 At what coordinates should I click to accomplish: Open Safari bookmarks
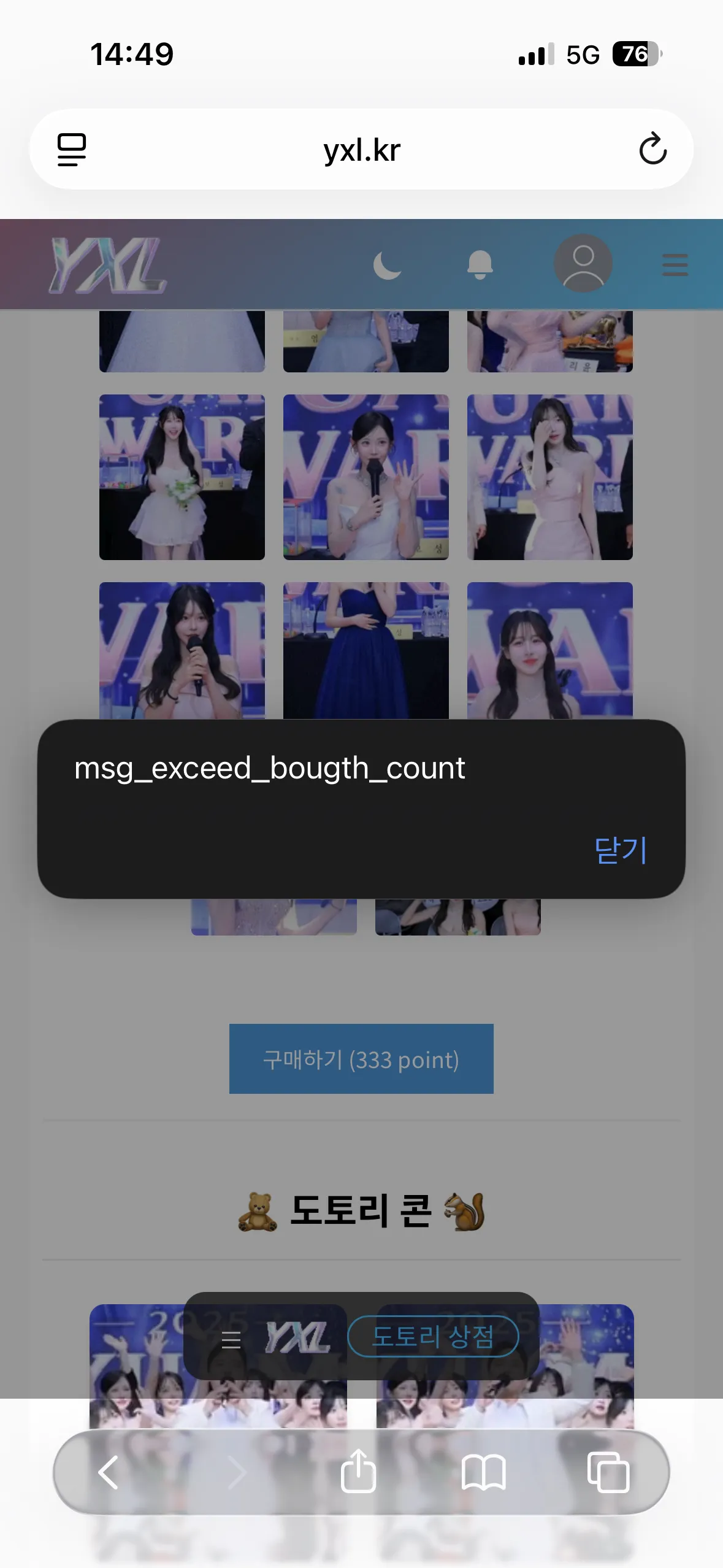click(x=483, y=1472)
